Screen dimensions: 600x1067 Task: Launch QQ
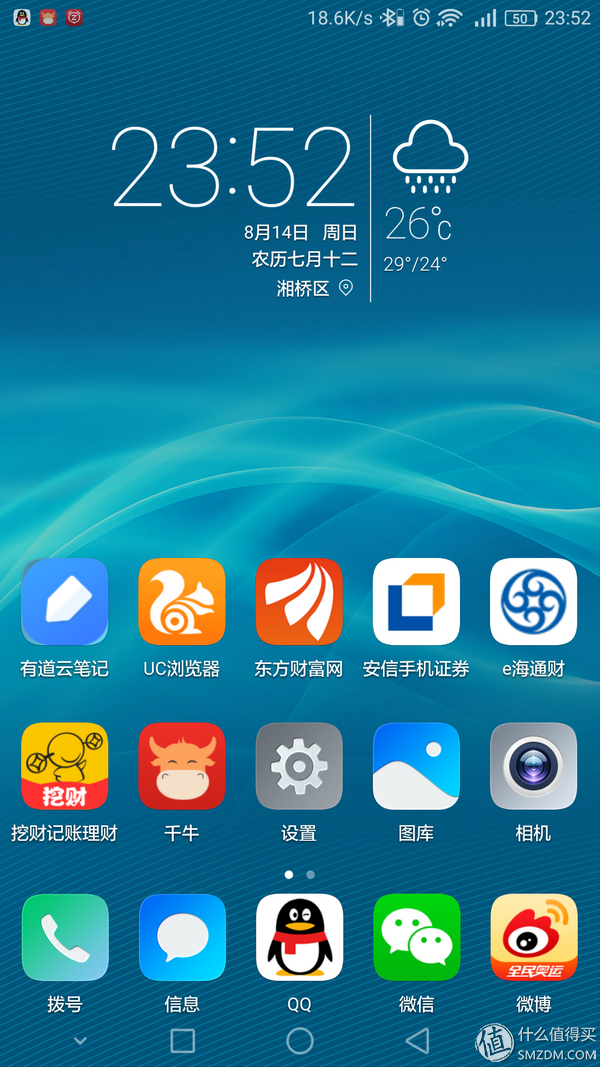299,937
